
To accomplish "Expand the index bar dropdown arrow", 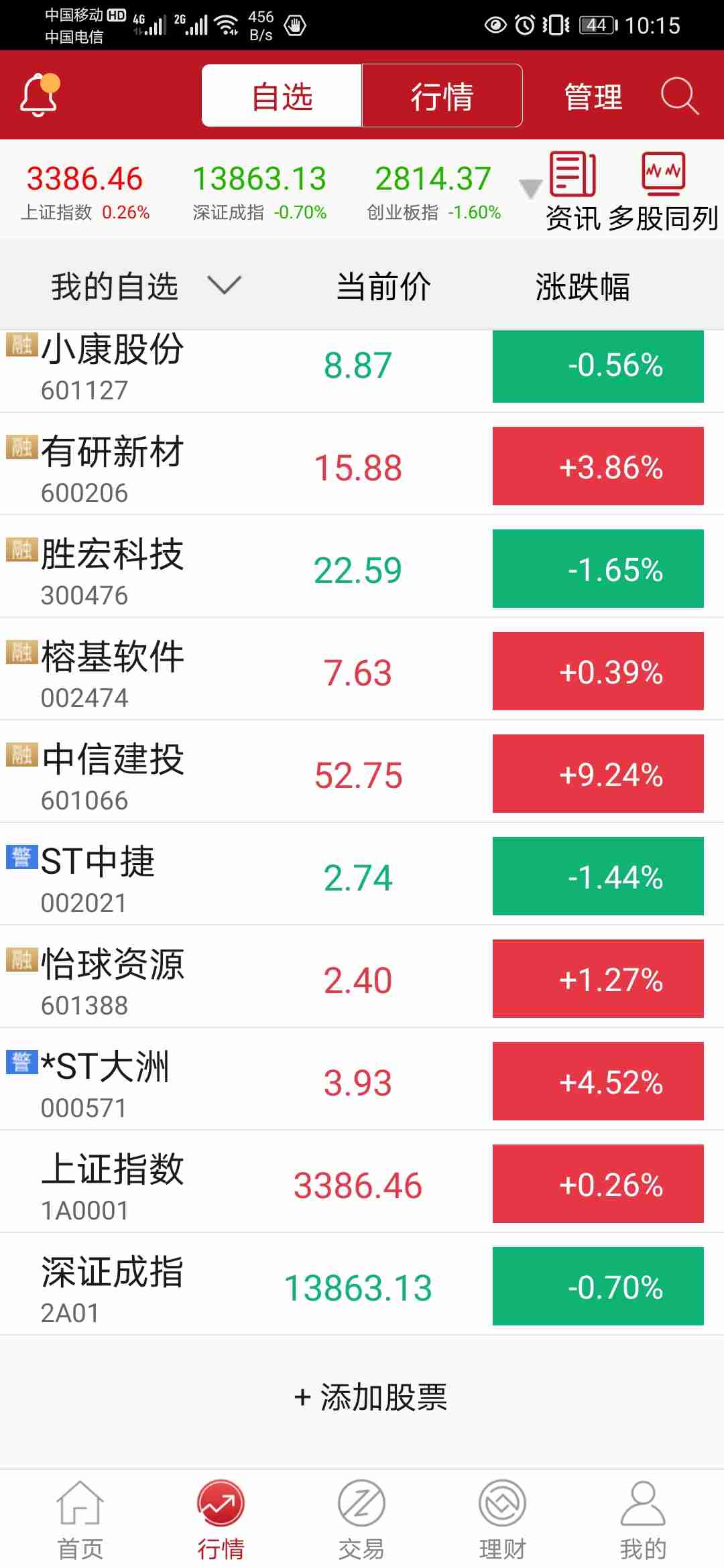I will point(530,189).
